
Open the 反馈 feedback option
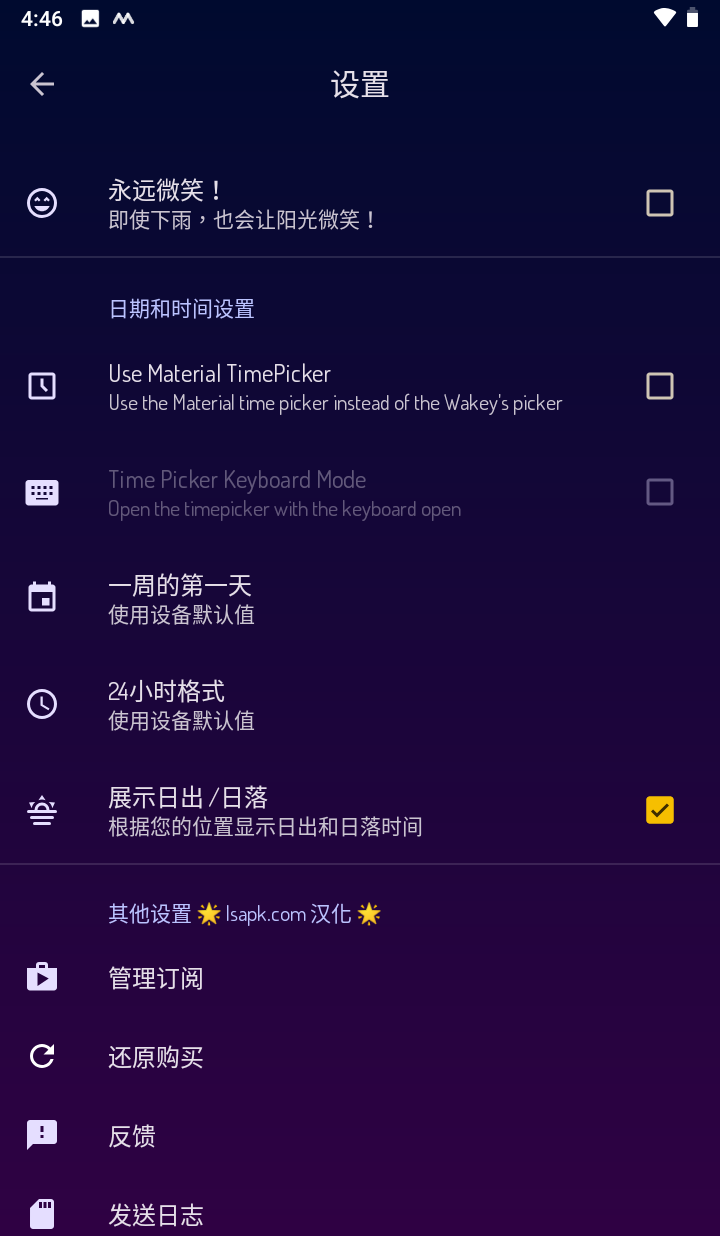132,1135
